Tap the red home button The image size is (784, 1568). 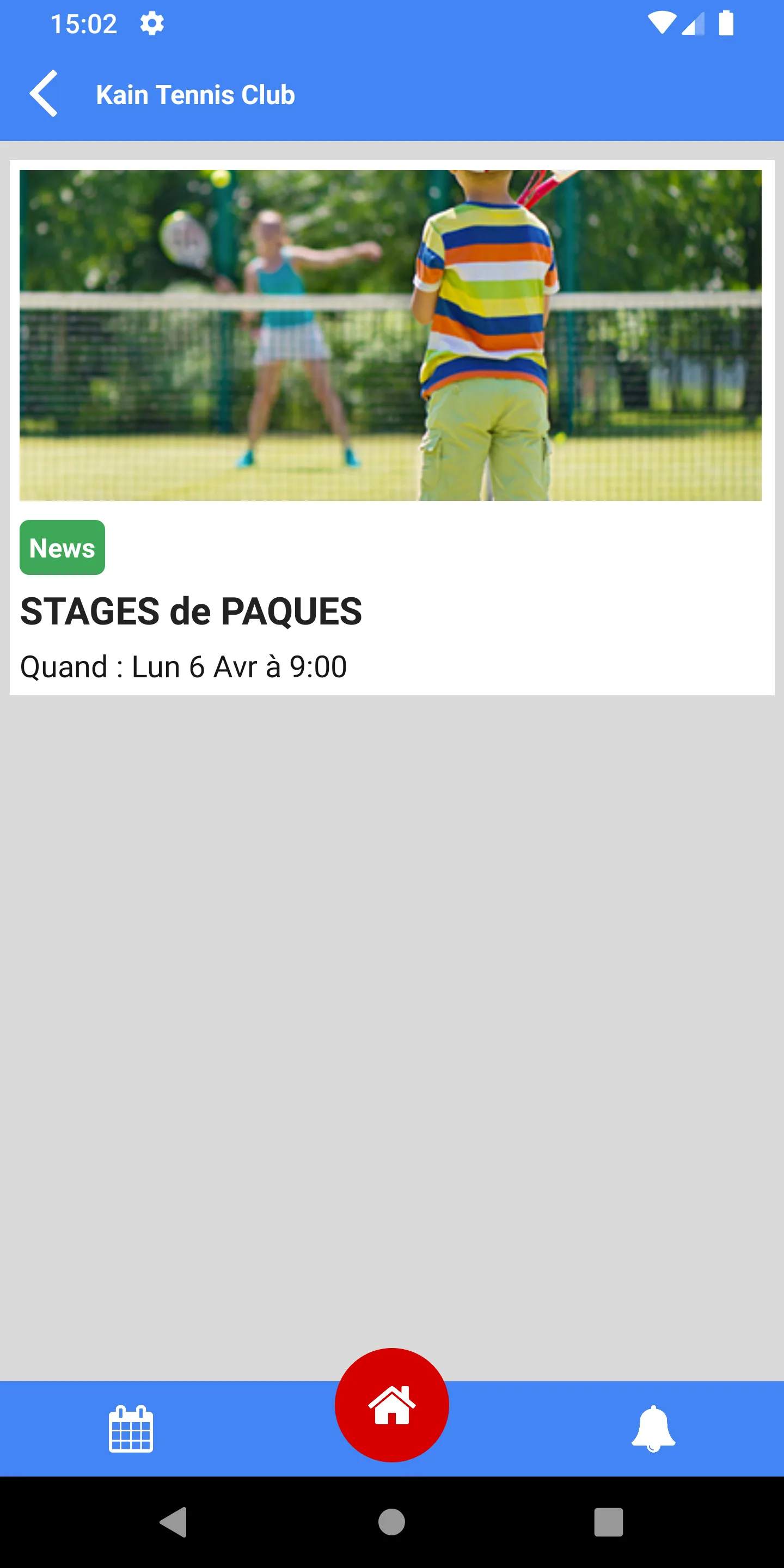392,1405
